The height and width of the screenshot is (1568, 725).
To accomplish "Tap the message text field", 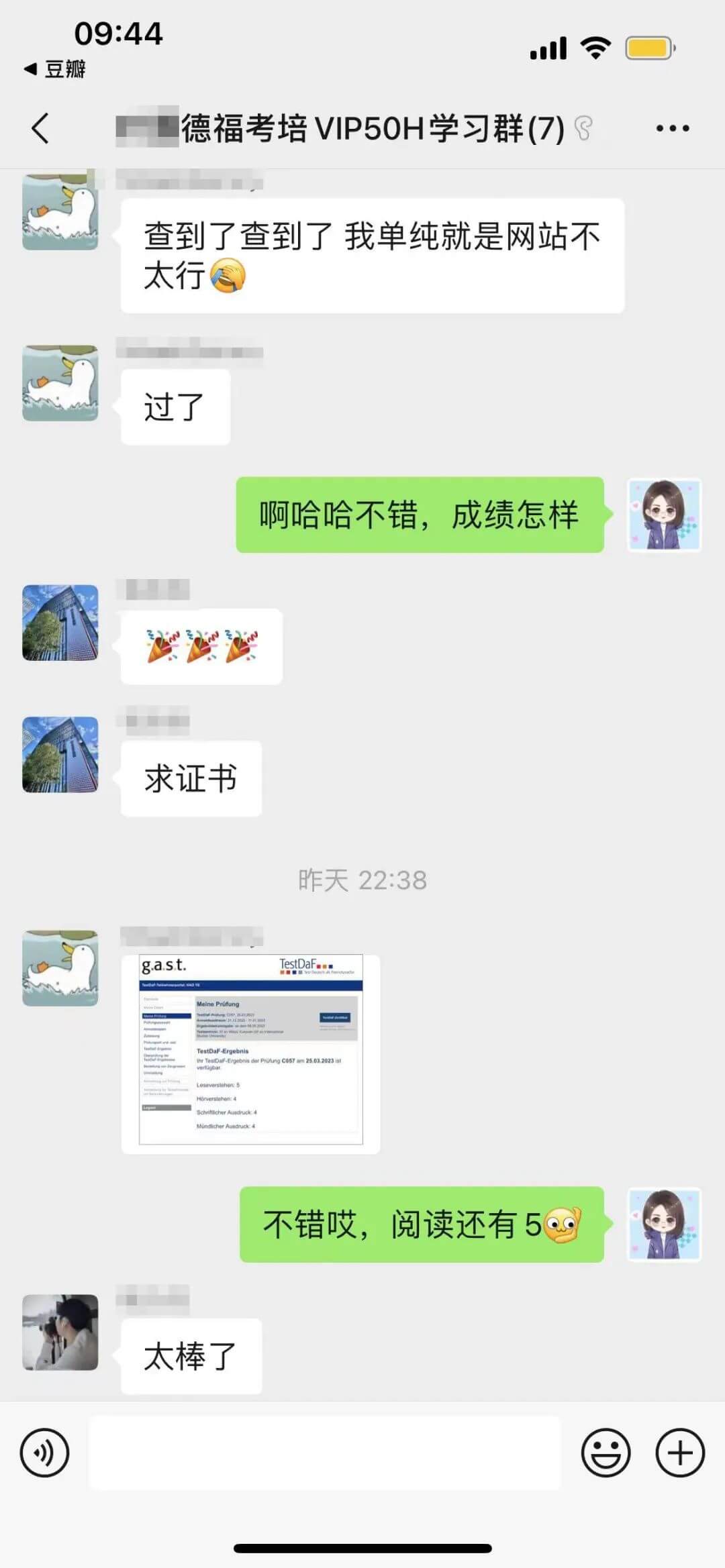I will [324, 1453].
